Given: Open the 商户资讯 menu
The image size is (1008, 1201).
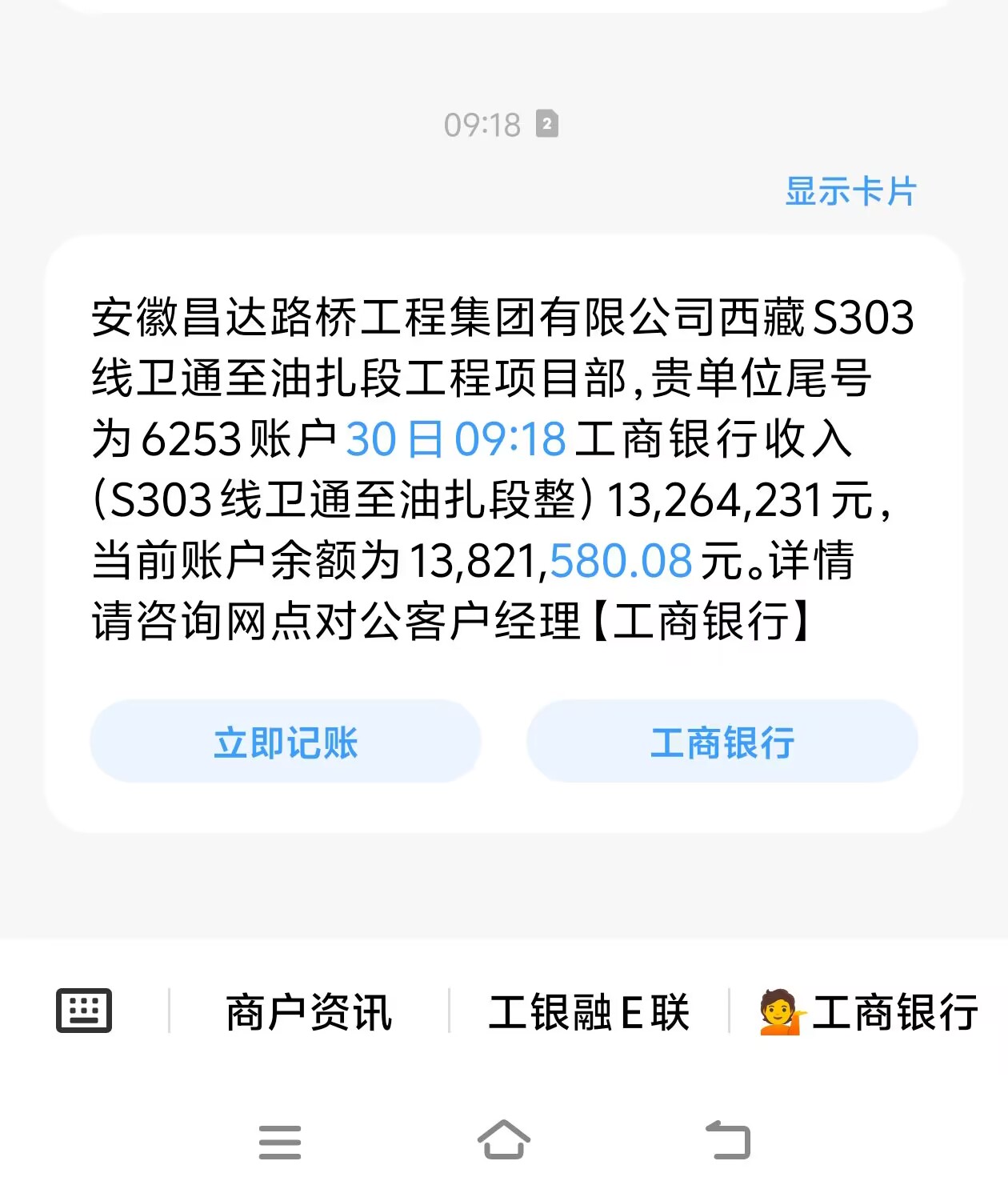Looking at the screenshot, I should 309,1012.
